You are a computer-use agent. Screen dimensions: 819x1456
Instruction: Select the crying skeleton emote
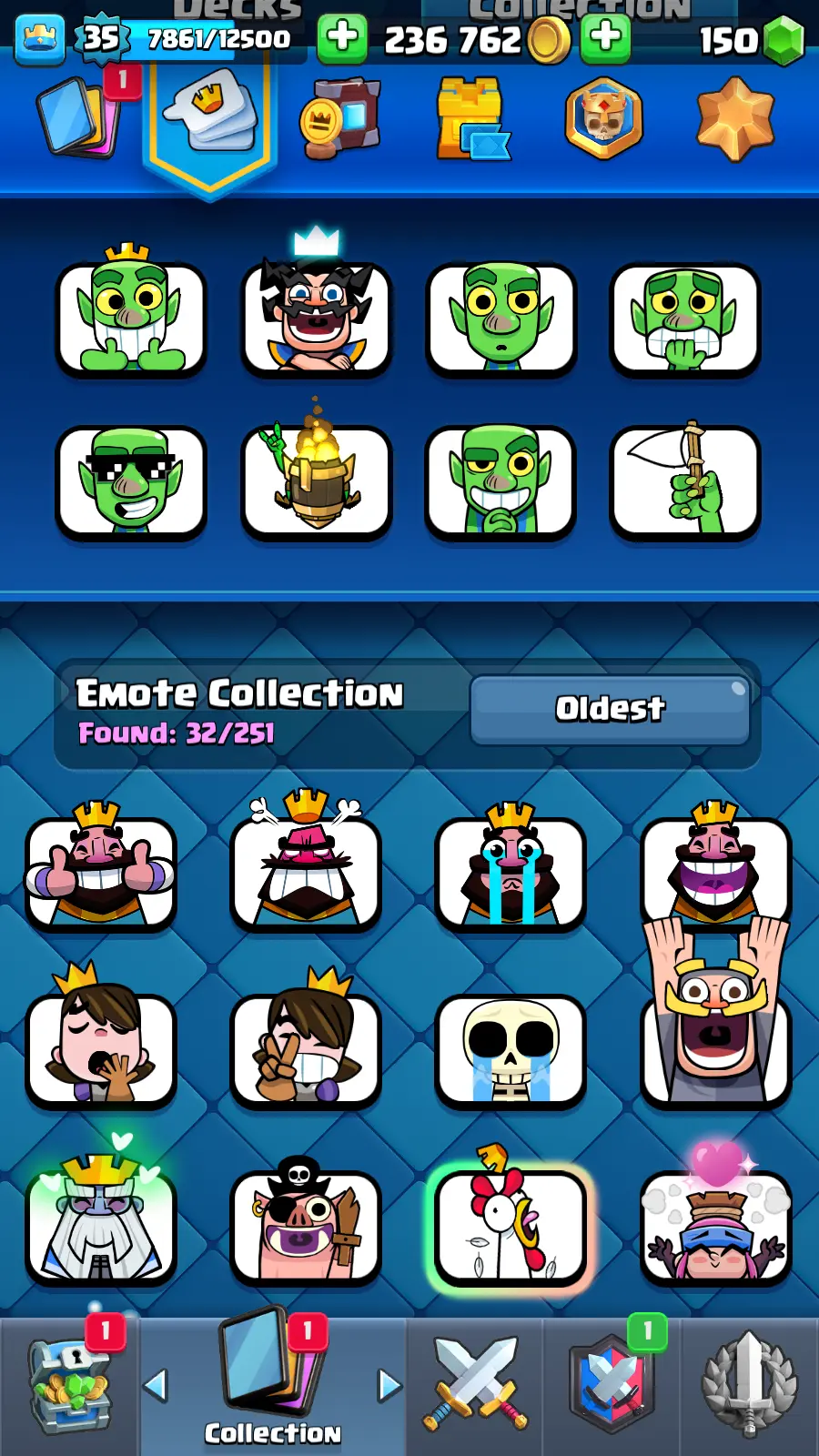(x=511, y=1051)
